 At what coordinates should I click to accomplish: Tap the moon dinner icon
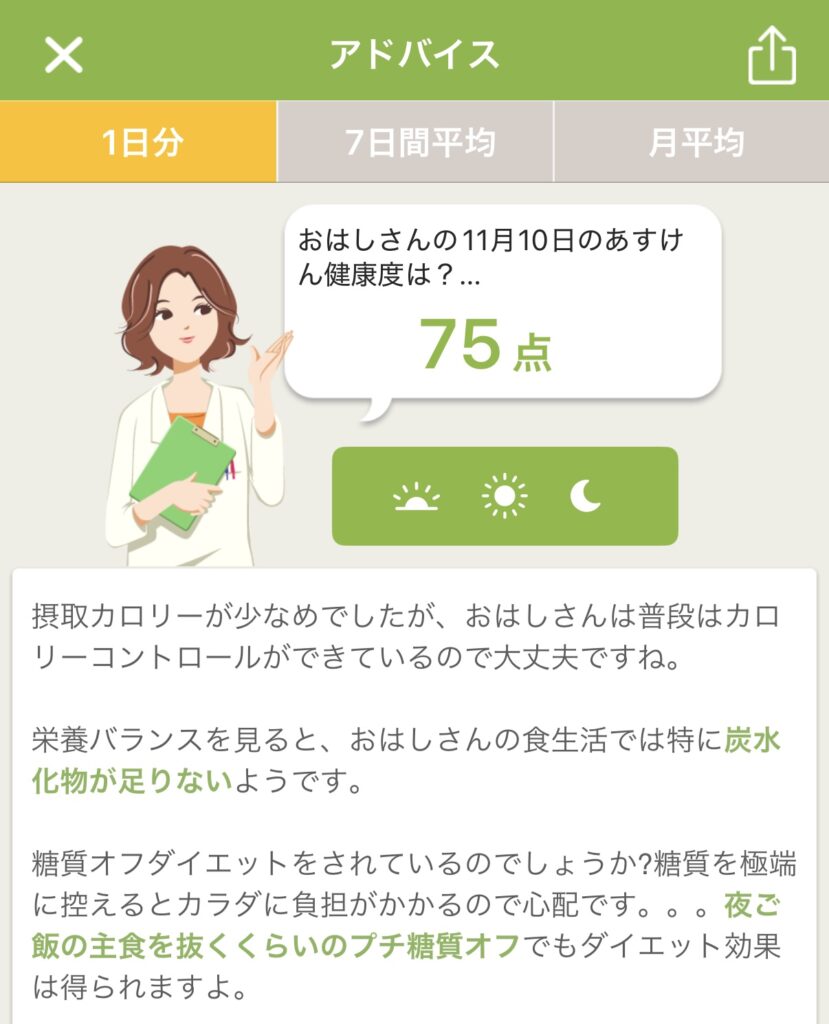(586, 496)
